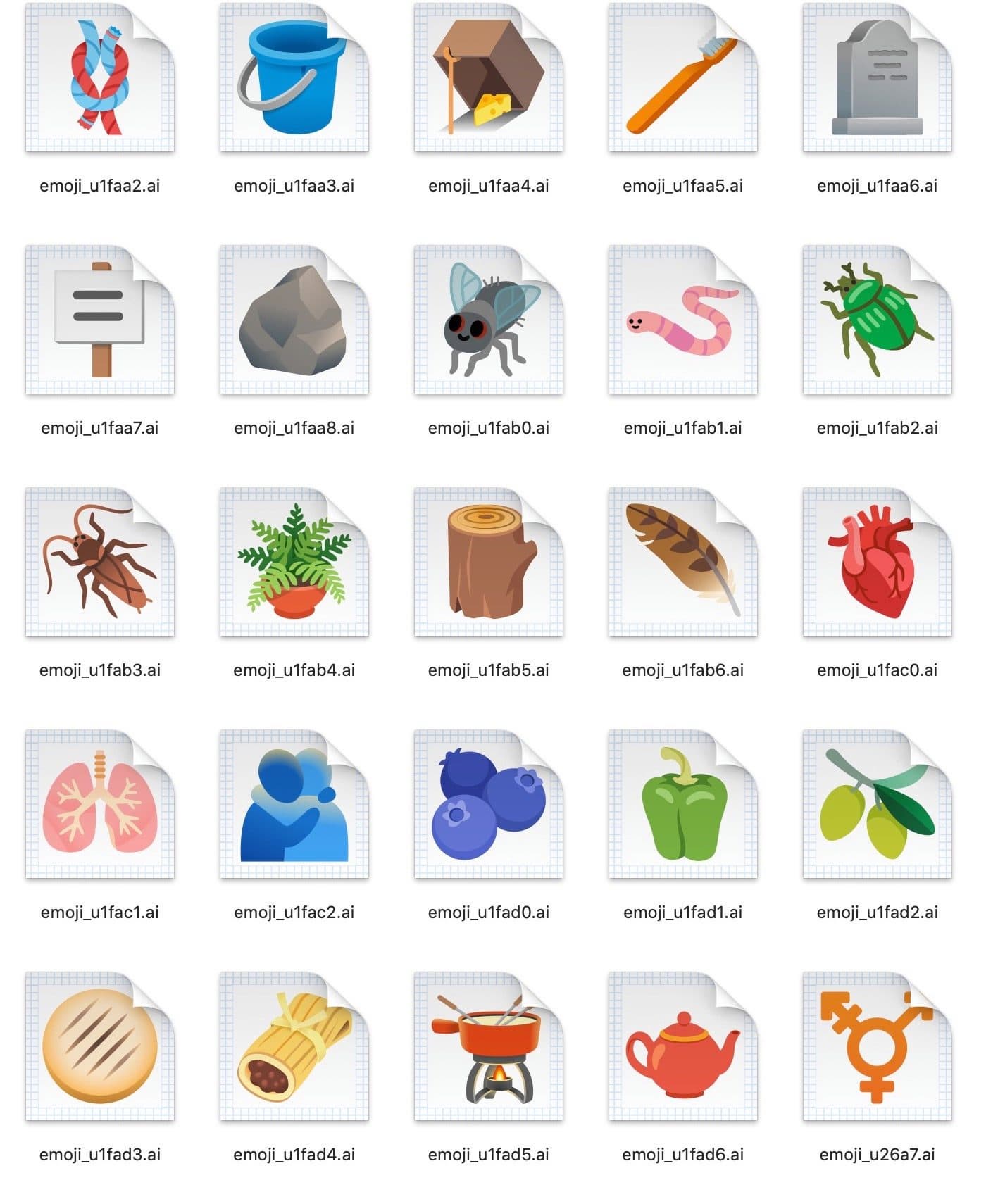The image size is (986, 1204).
Task: Open emoji_u1faa4.ai mouse trap file
Action: click(x=488, y=77)
